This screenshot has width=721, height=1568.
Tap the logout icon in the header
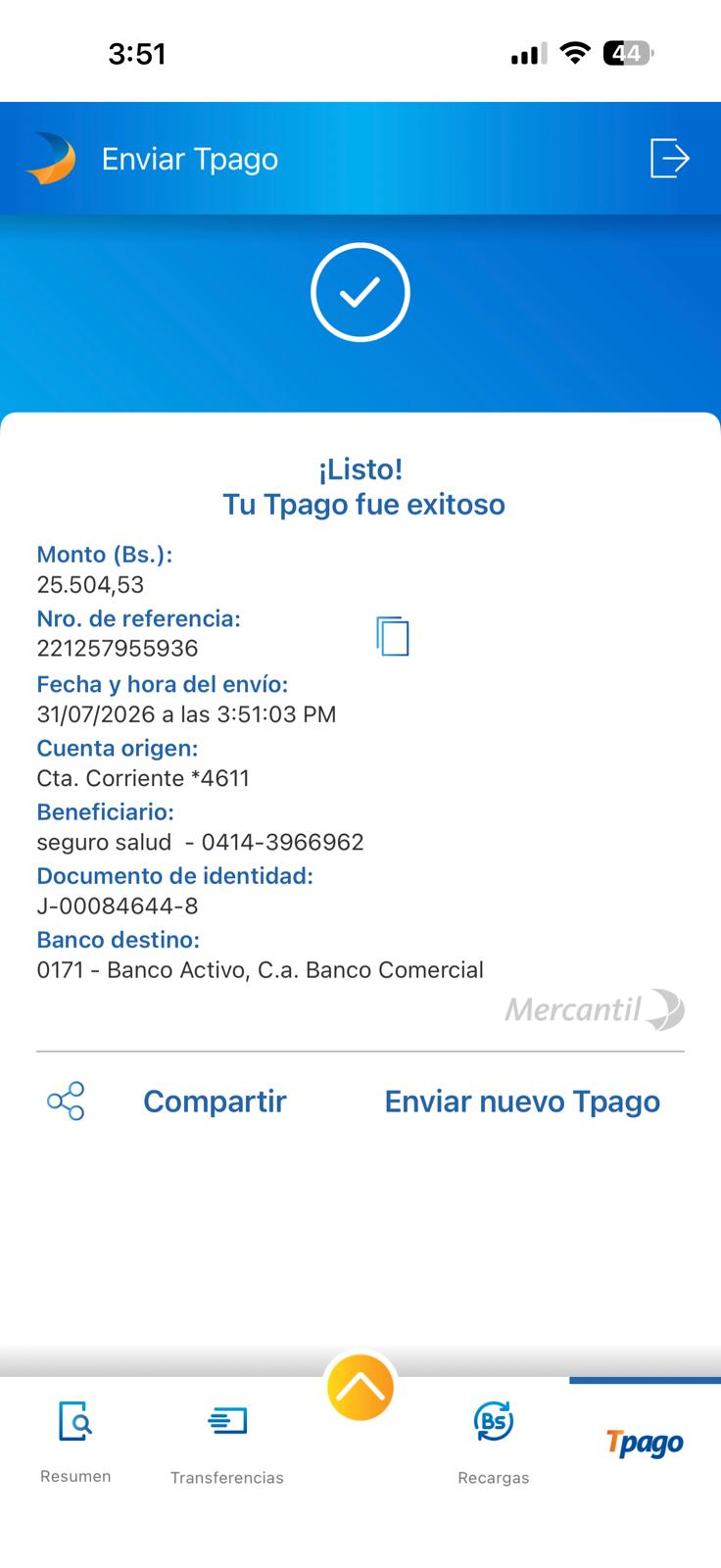pyautogui.click(x=670, y=158)
